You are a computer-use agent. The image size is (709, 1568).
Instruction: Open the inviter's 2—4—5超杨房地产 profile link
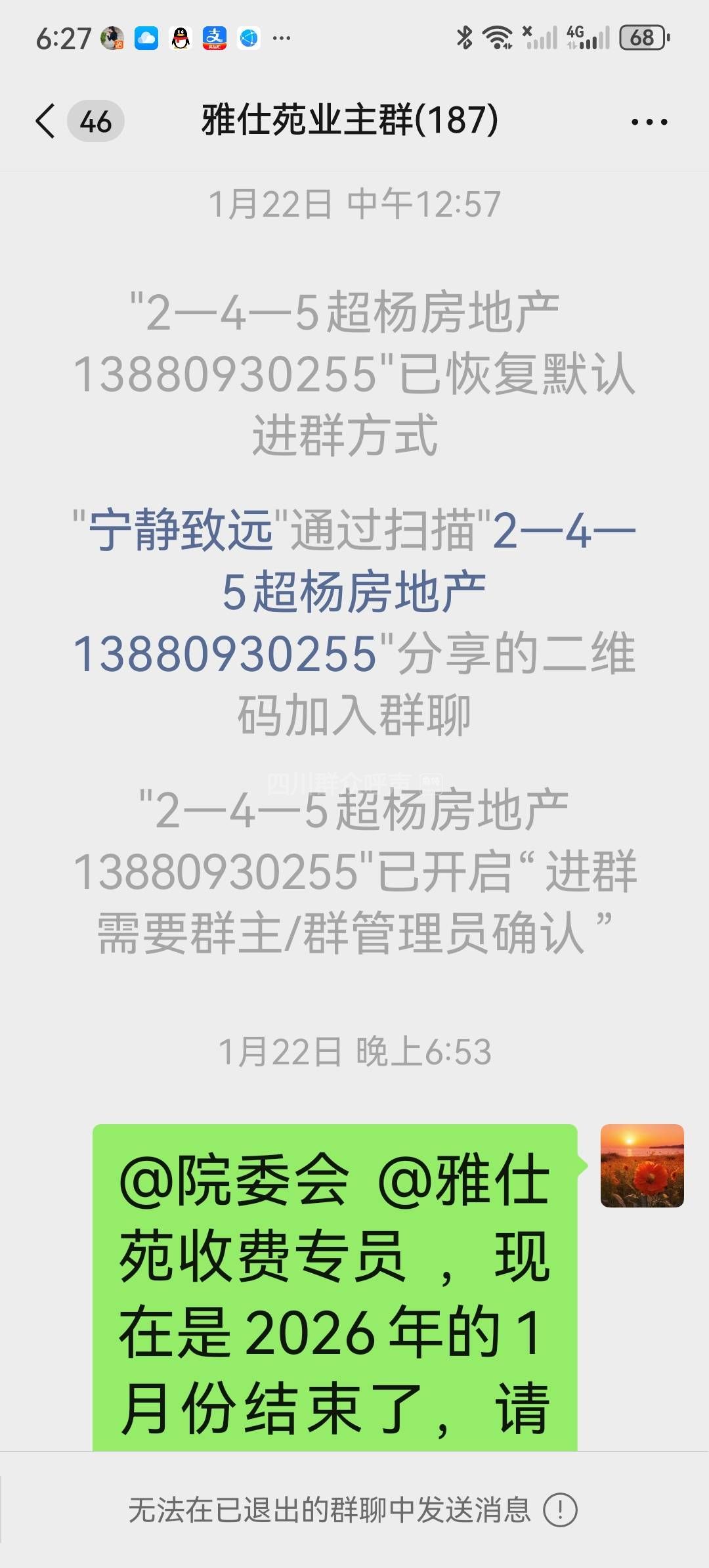(x=354, y=592)
